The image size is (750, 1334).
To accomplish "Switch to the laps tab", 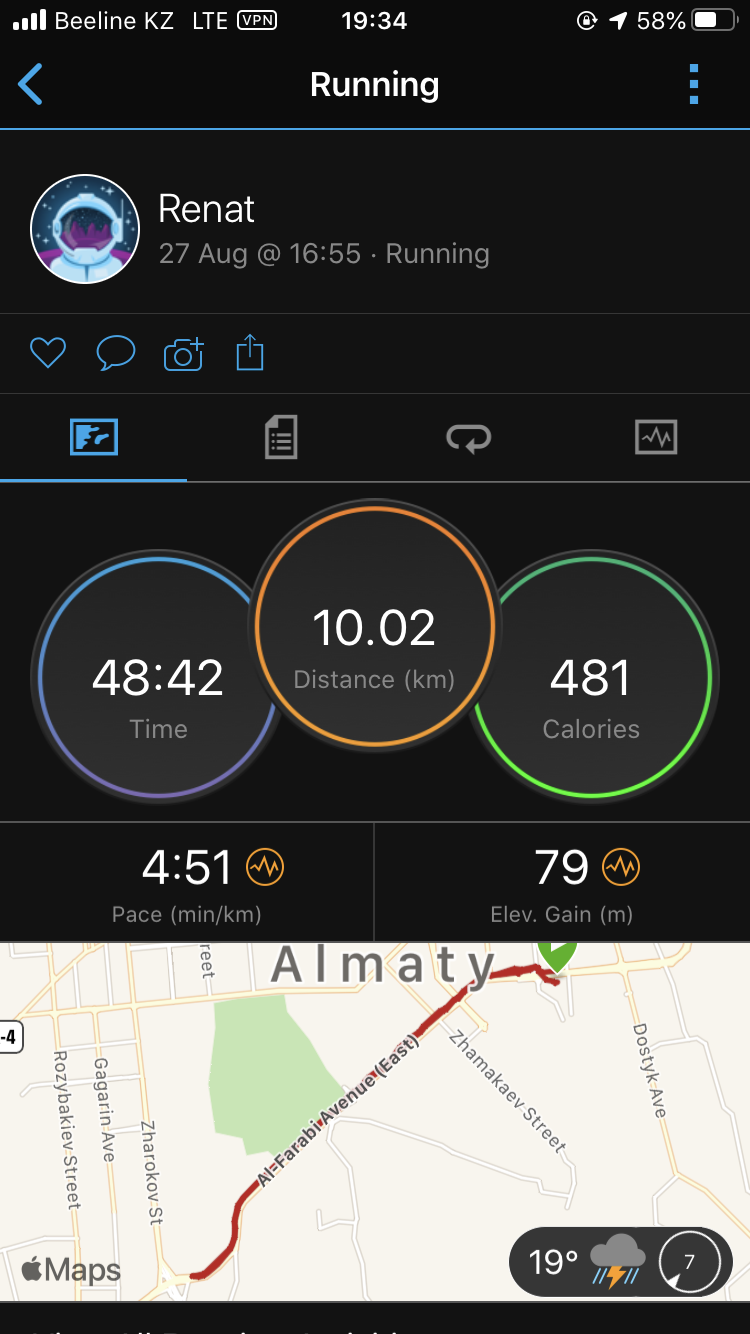I will 468,438.
